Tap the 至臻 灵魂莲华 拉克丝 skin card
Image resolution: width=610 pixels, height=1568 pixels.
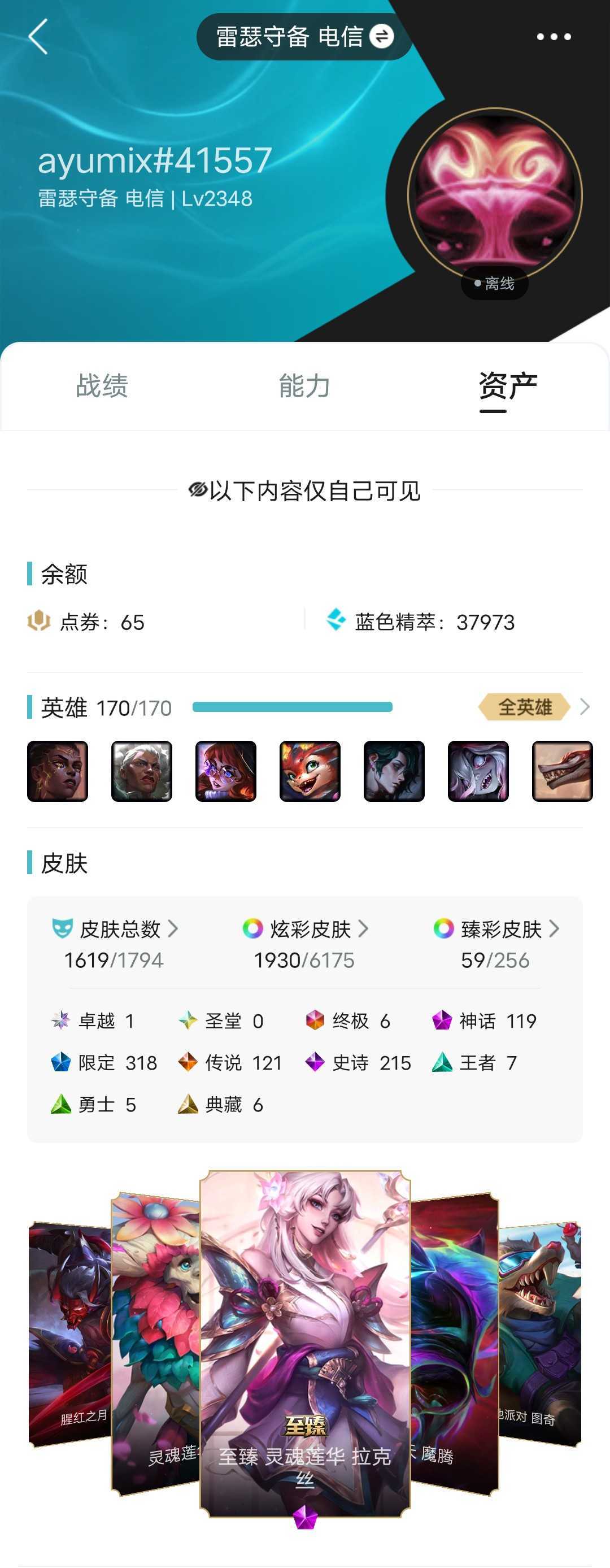click(304, 1339)
